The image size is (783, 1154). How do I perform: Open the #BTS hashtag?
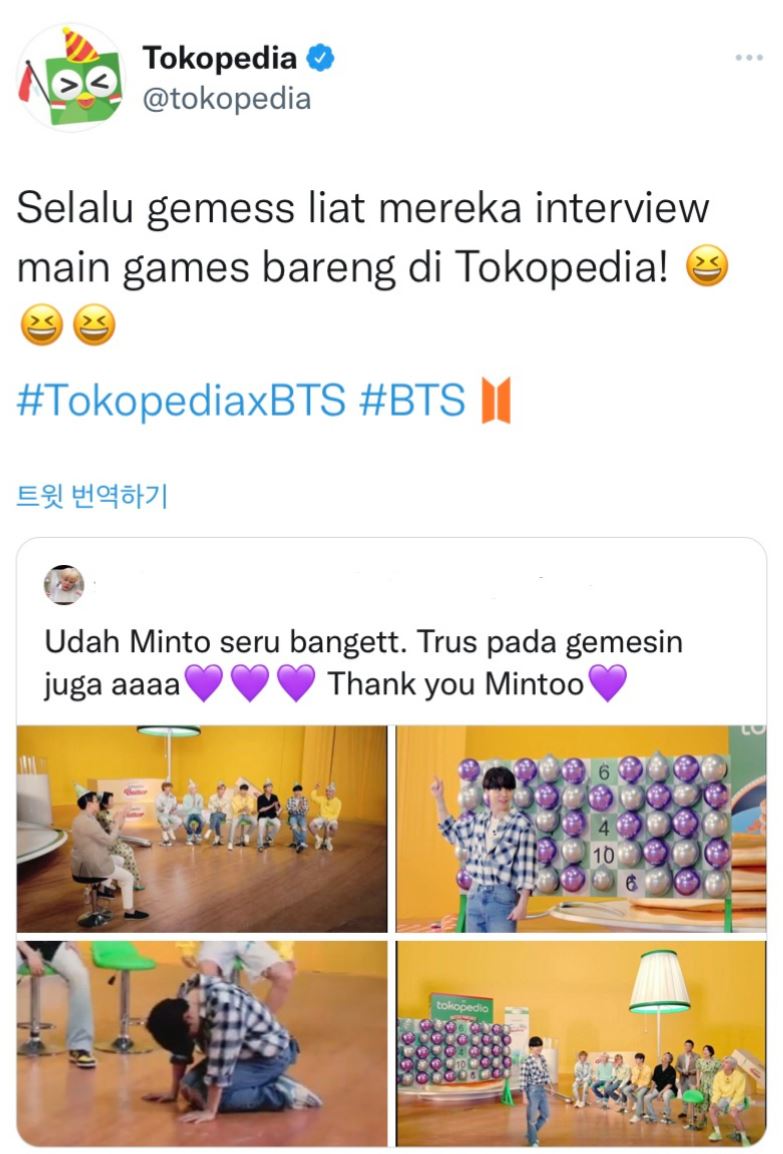pyautogui.click(x=412, y=400)
